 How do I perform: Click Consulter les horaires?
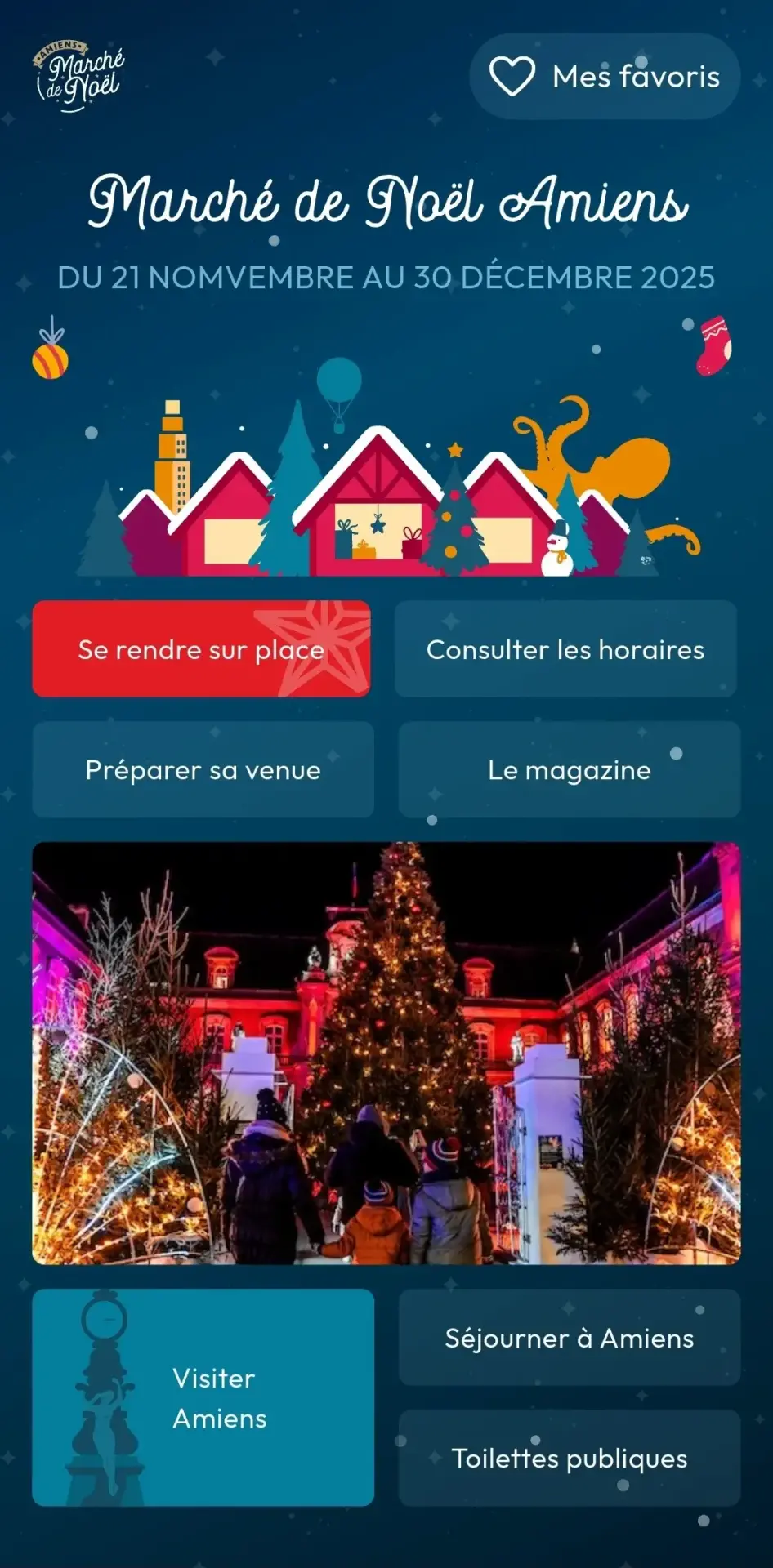[564, 649]
